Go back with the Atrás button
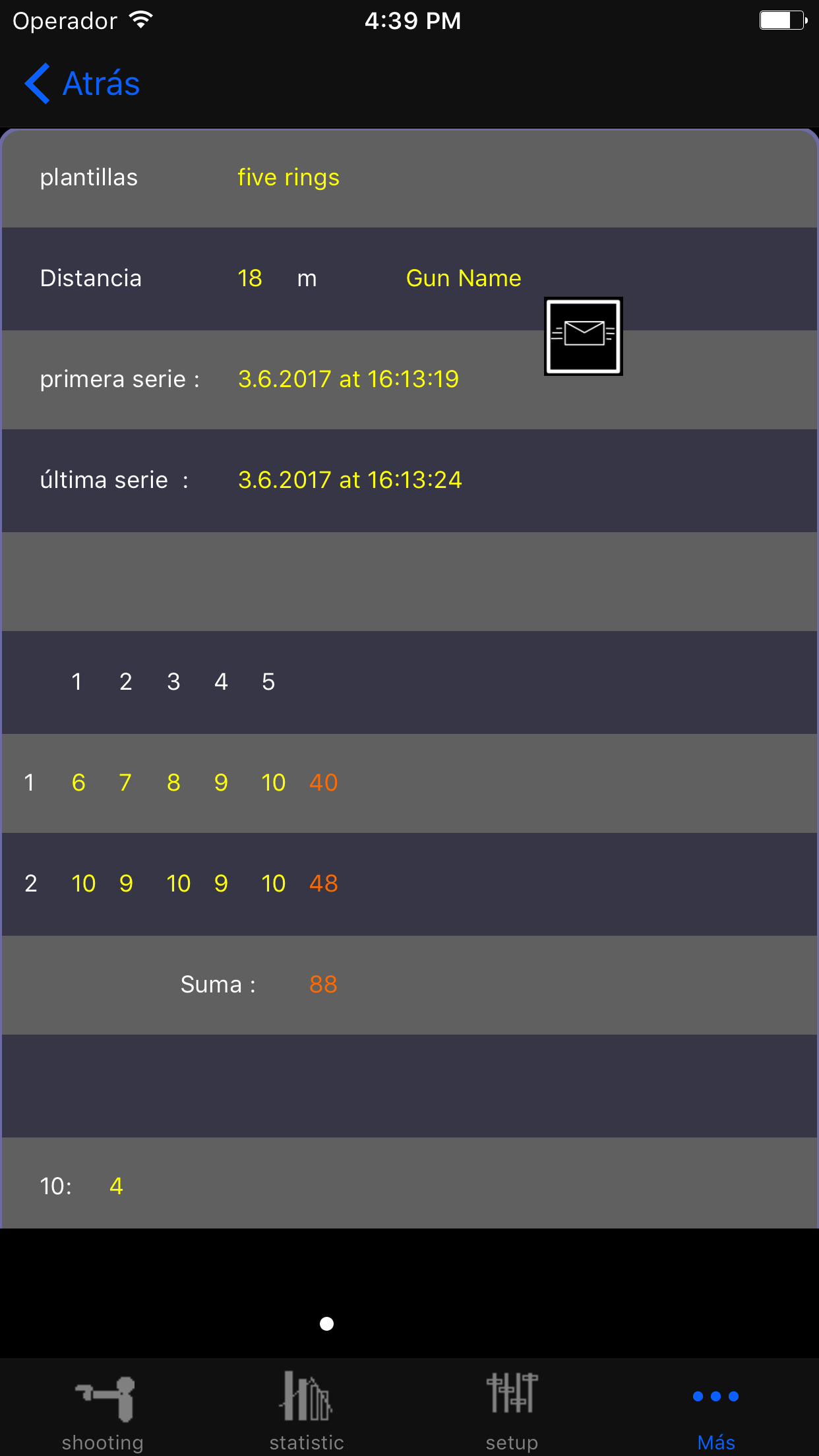Viewport: 819px width, 1456px height. click(x=82, y=84)
